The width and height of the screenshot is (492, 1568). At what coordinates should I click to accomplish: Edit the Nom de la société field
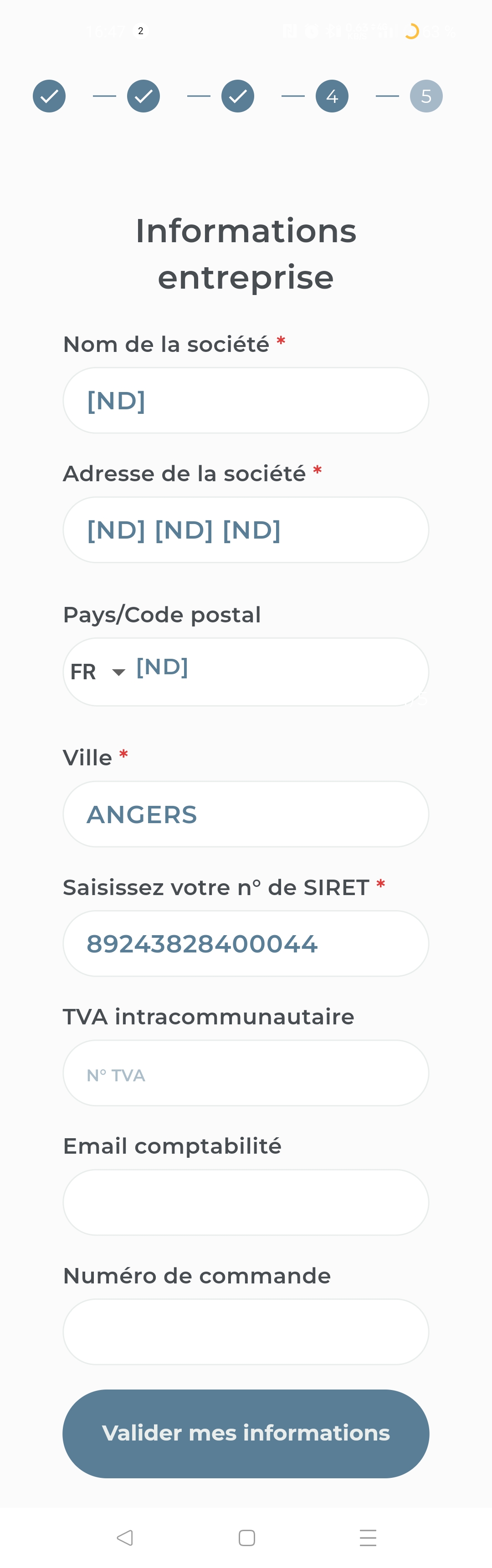coord(246,401)
